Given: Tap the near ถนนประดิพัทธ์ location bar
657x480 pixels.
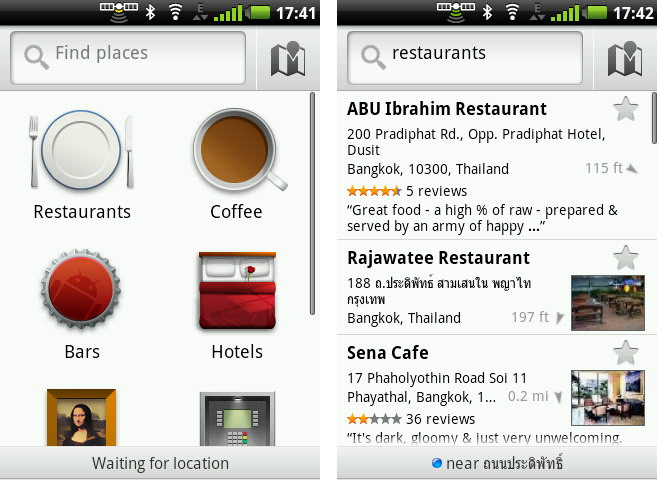Looking at the screenshot, I should pos(497,463).
